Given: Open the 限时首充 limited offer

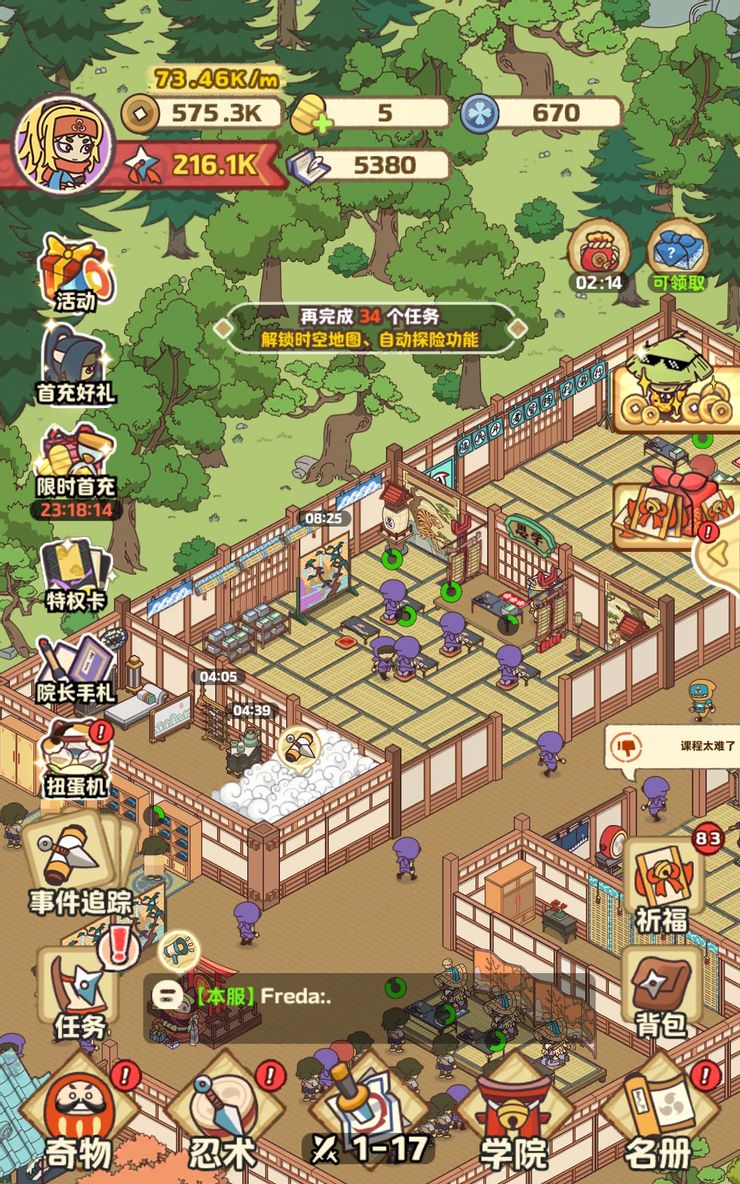Looking at the screenshot, I should coord(76,462).
